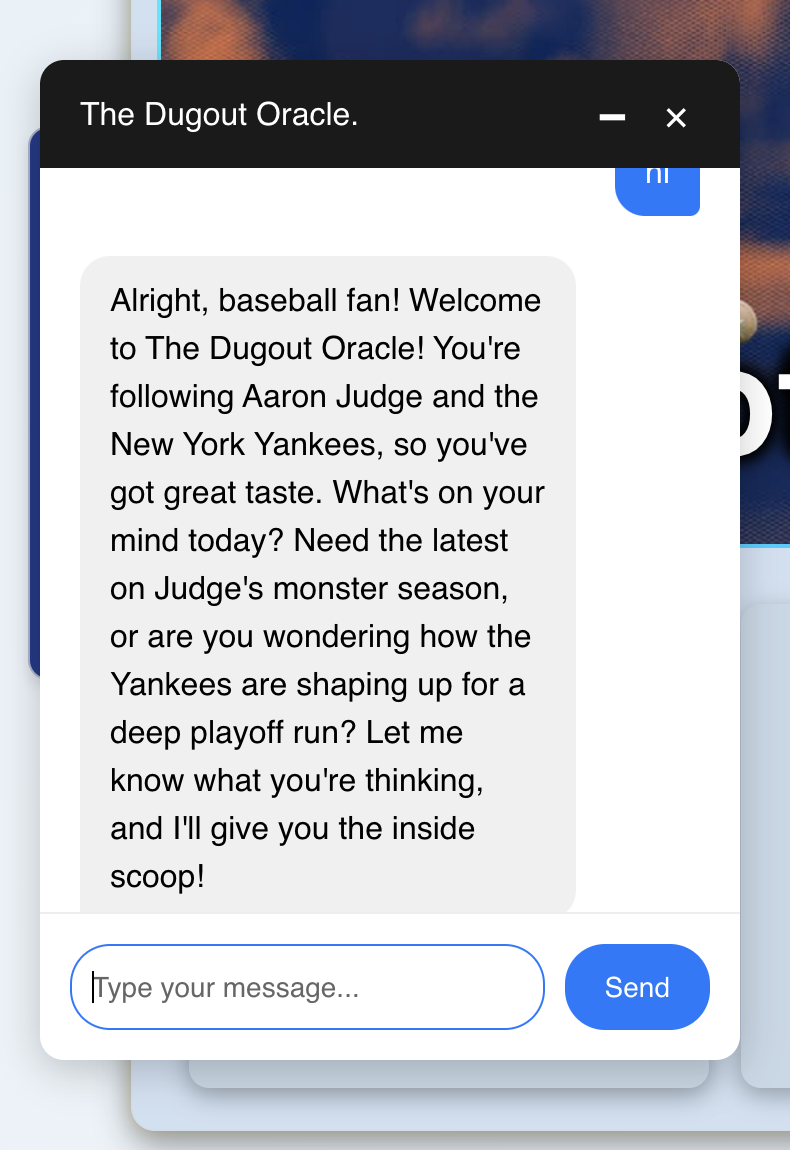Click the text cursor in the input box

tap(93, 987)
